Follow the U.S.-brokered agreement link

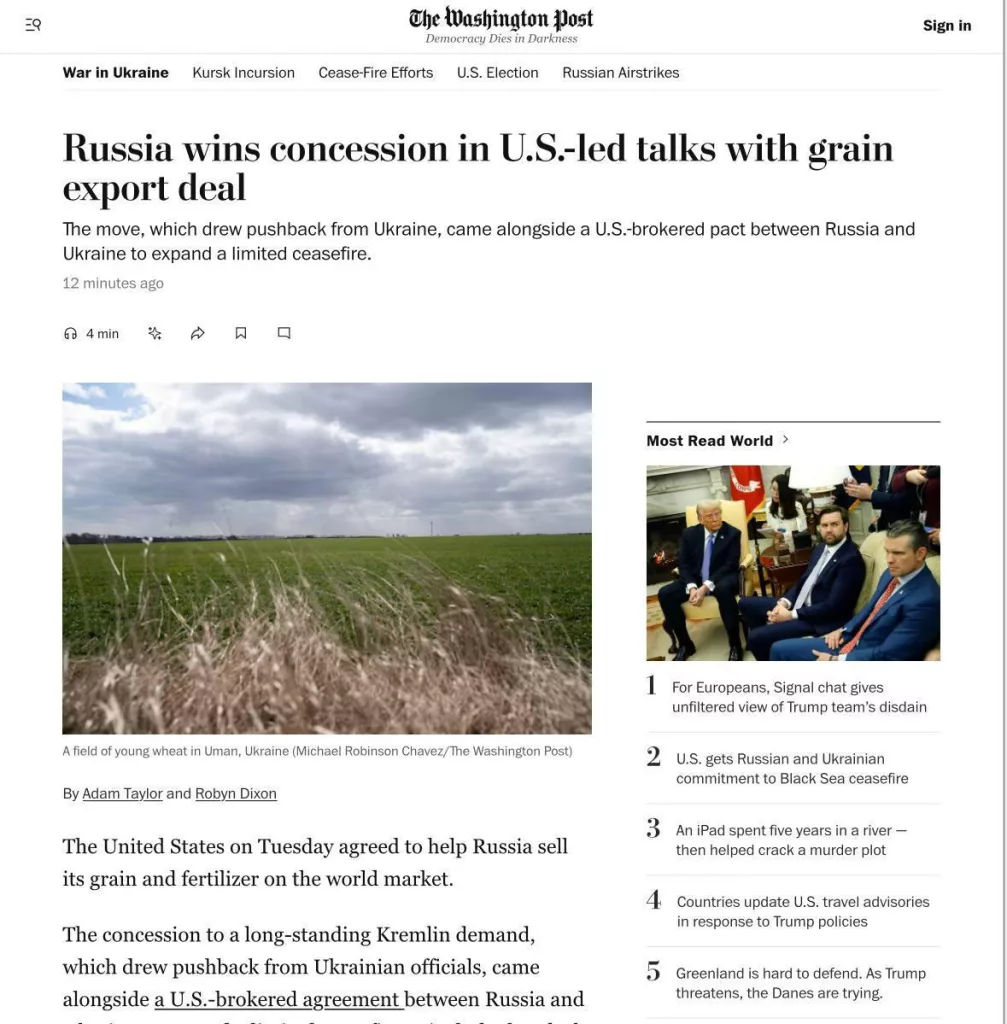click(x=278, y=999)
